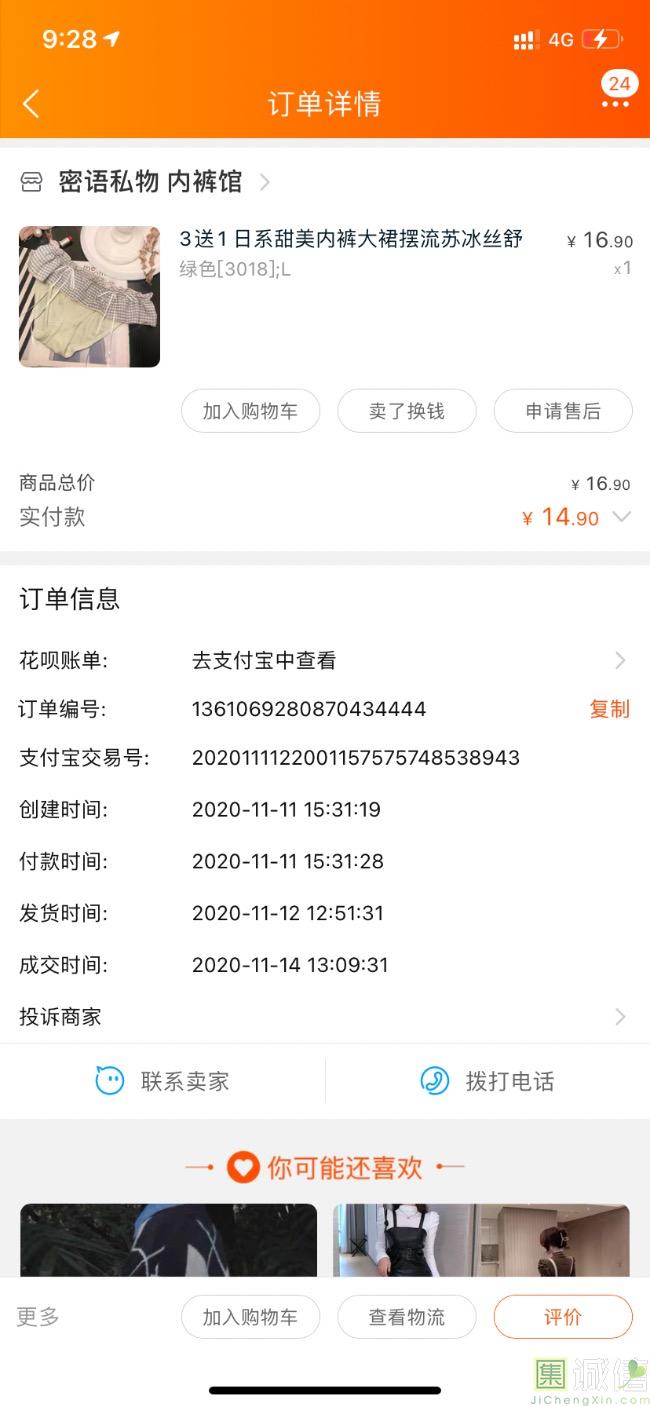Open the overflow menu with three dots
The width and height of the screenshot is (650, 1406).
(x=615, y=104)
